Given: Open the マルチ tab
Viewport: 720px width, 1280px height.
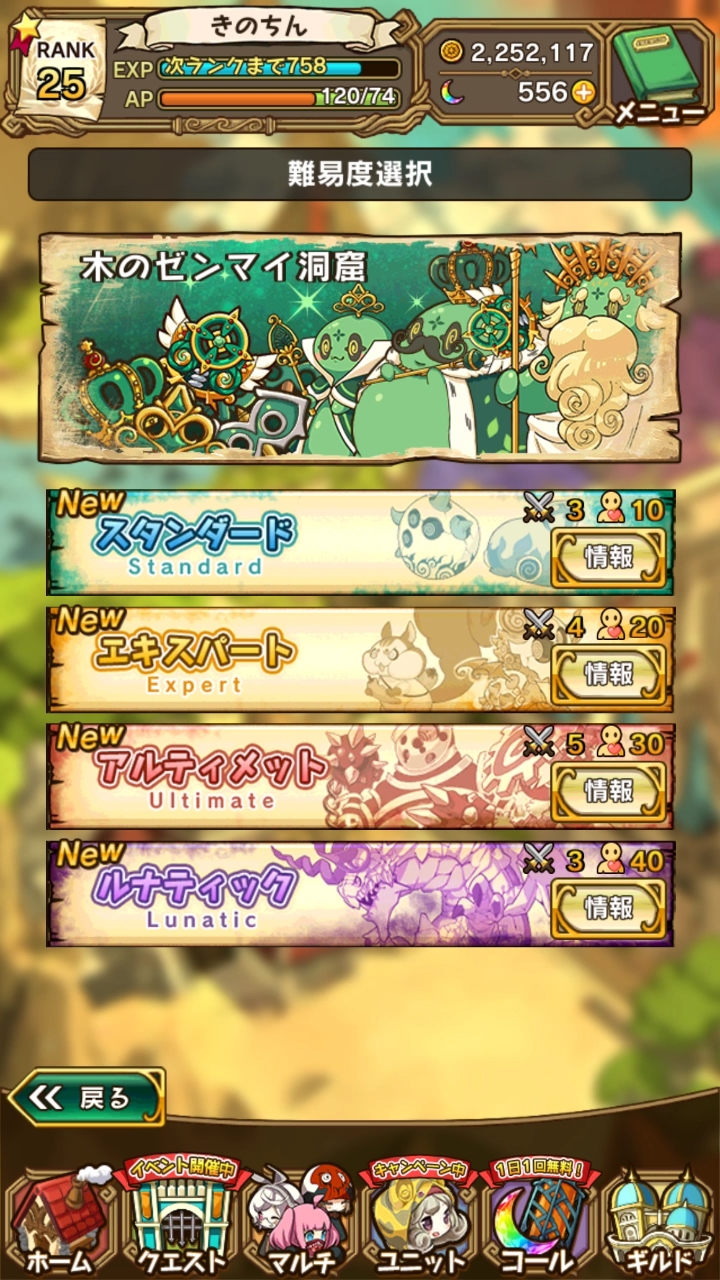Looking at the screenshot, I should click(x=300, y=1221).
